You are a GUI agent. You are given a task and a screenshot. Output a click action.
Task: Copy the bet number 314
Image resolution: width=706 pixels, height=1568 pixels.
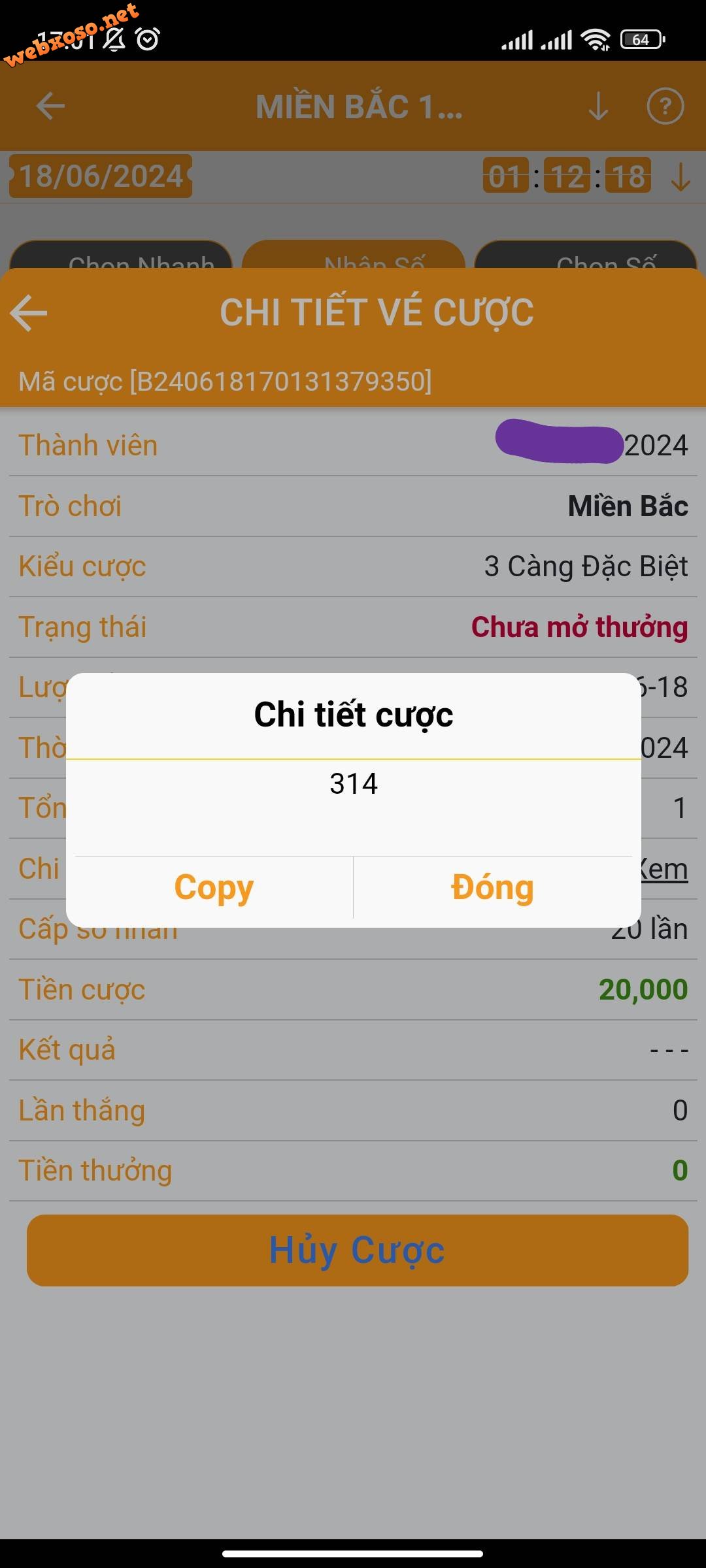[214, 888]
